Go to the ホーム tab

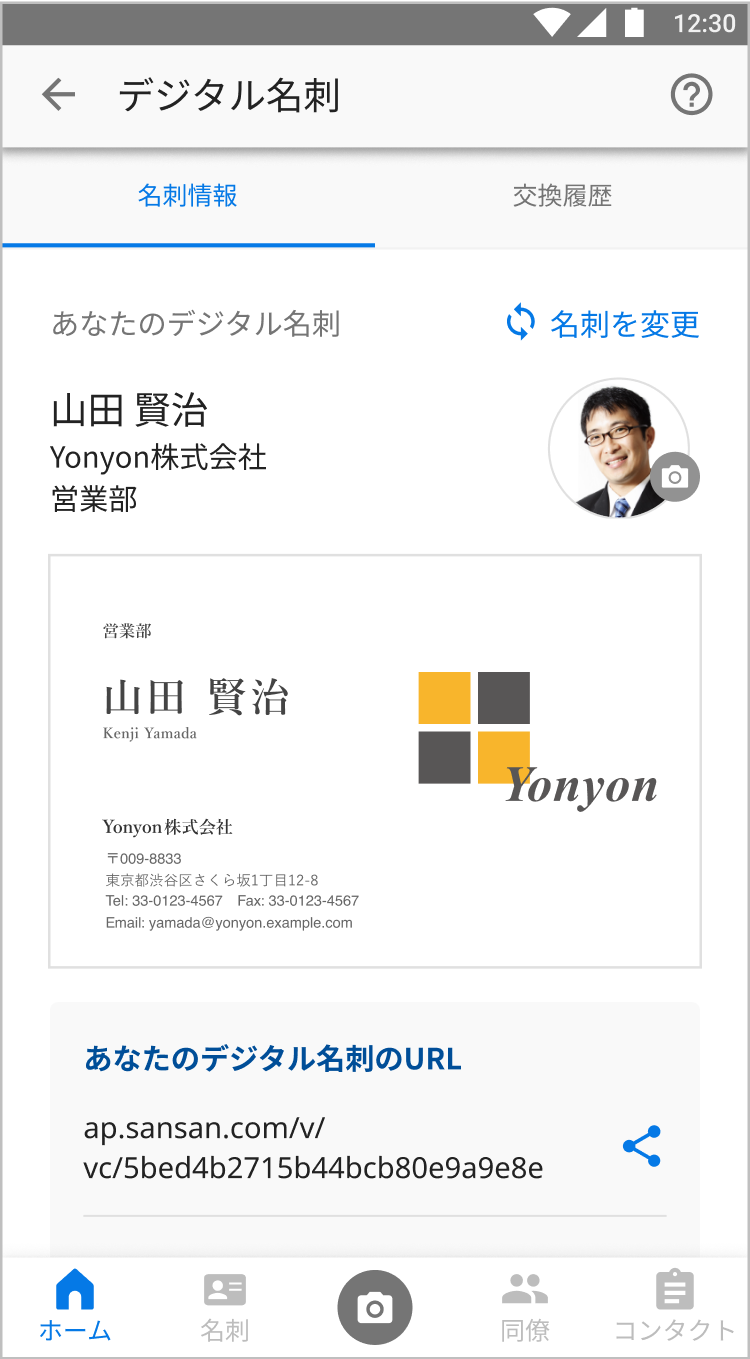75,1305
